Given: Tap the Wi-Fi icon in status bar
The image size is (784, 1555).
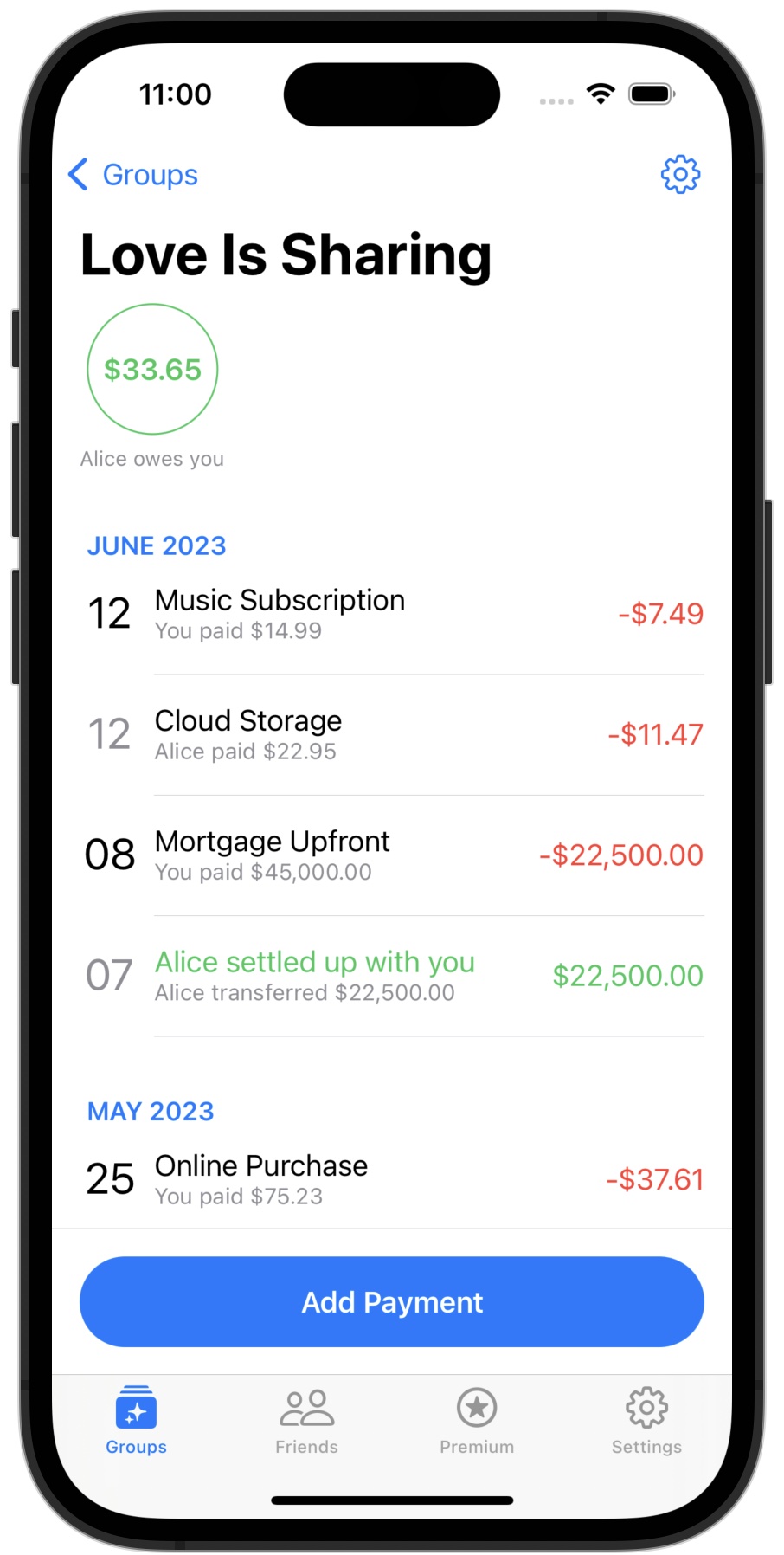Looking at the screenshot, I should click(602, 94).
